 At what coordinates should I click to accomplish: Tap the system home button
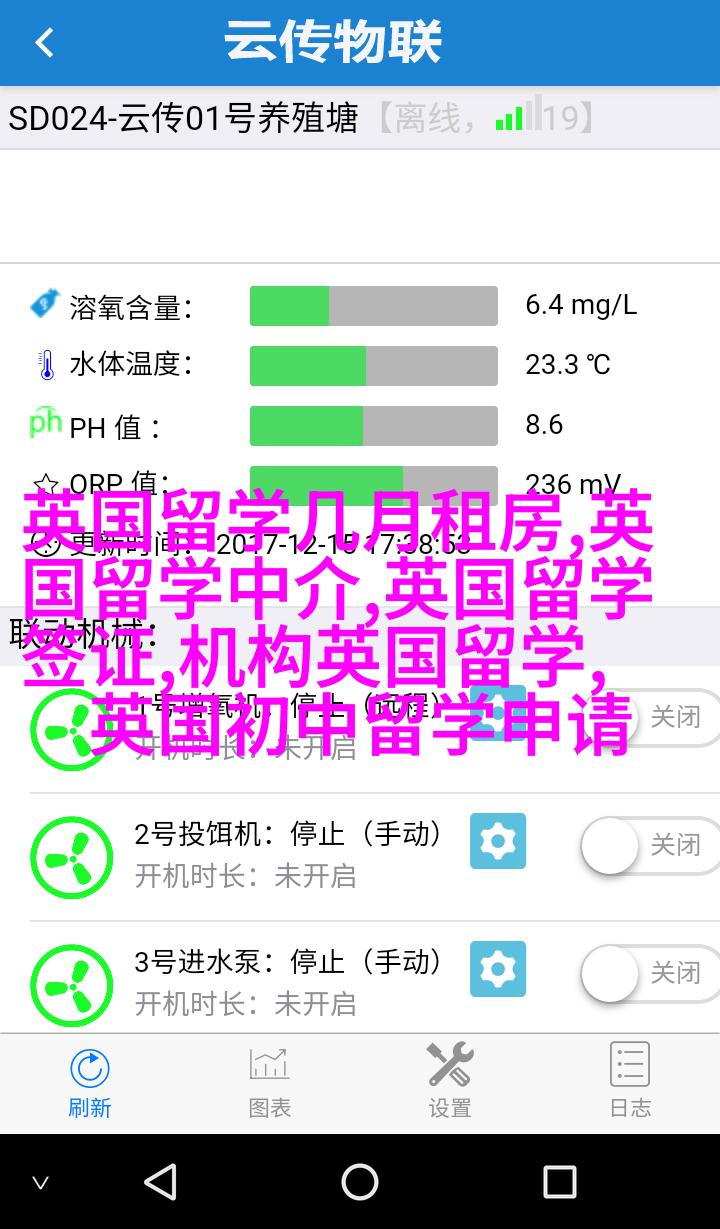tap(360, 1182)
